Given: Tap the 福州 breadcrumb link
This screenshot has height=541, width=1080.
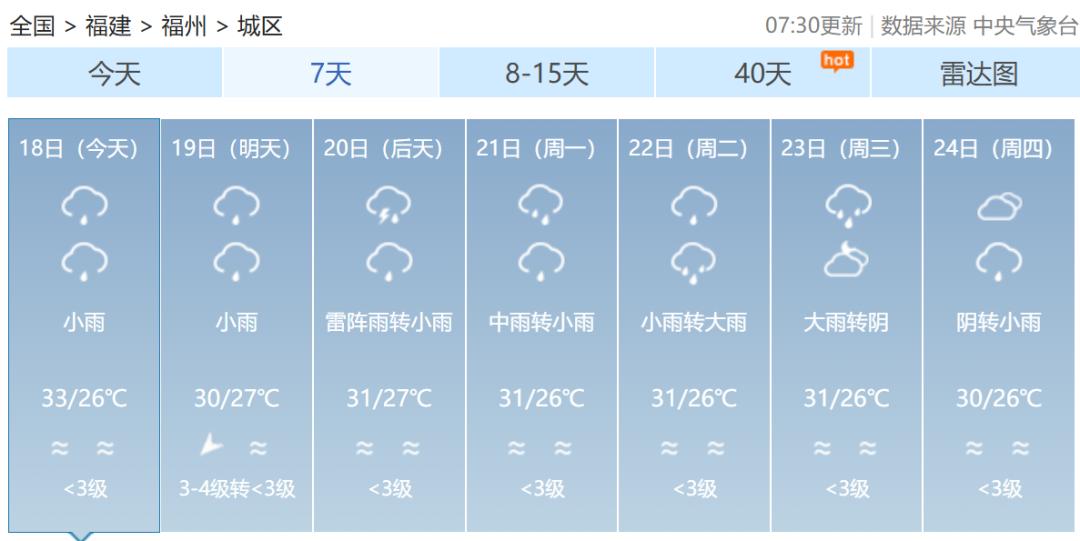Looking at the screenshot, I should coord(183,26).
